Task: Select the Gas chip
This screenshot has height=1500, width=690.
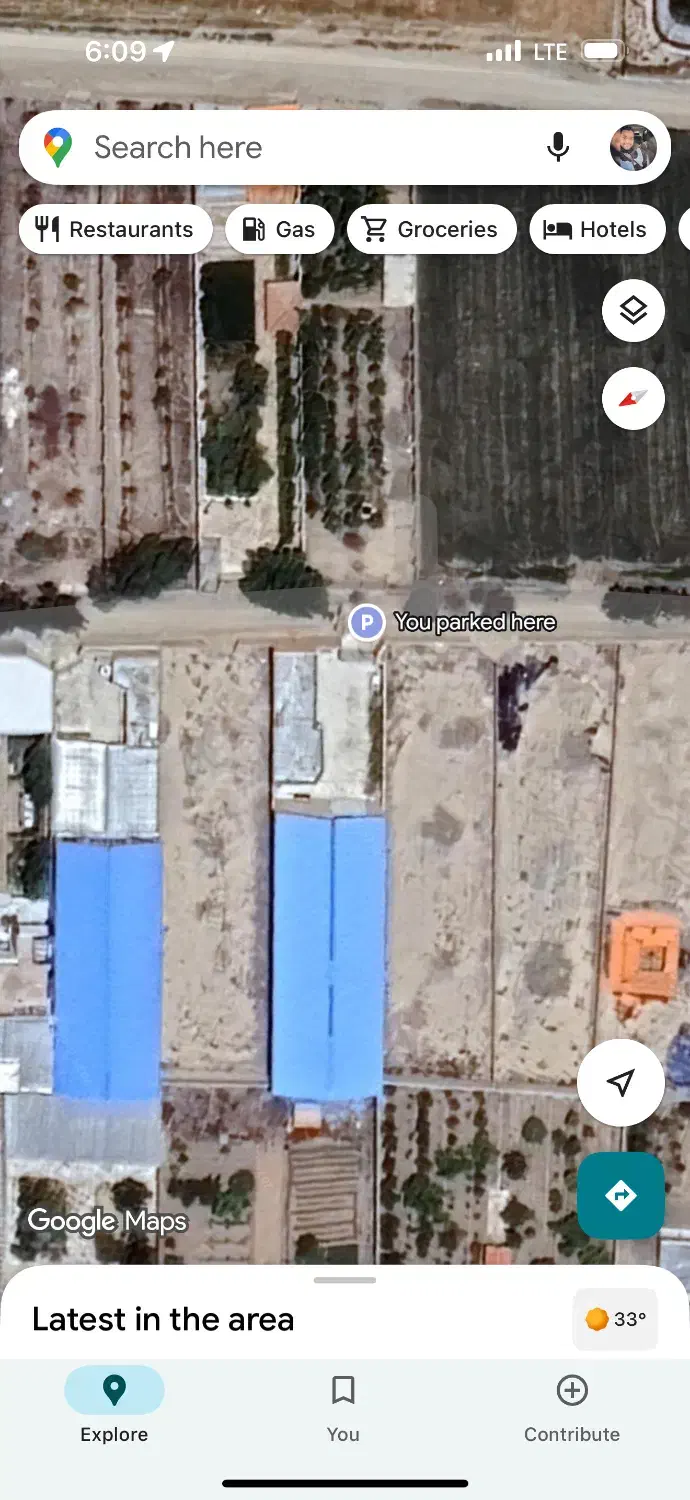Action: (279, 230)
